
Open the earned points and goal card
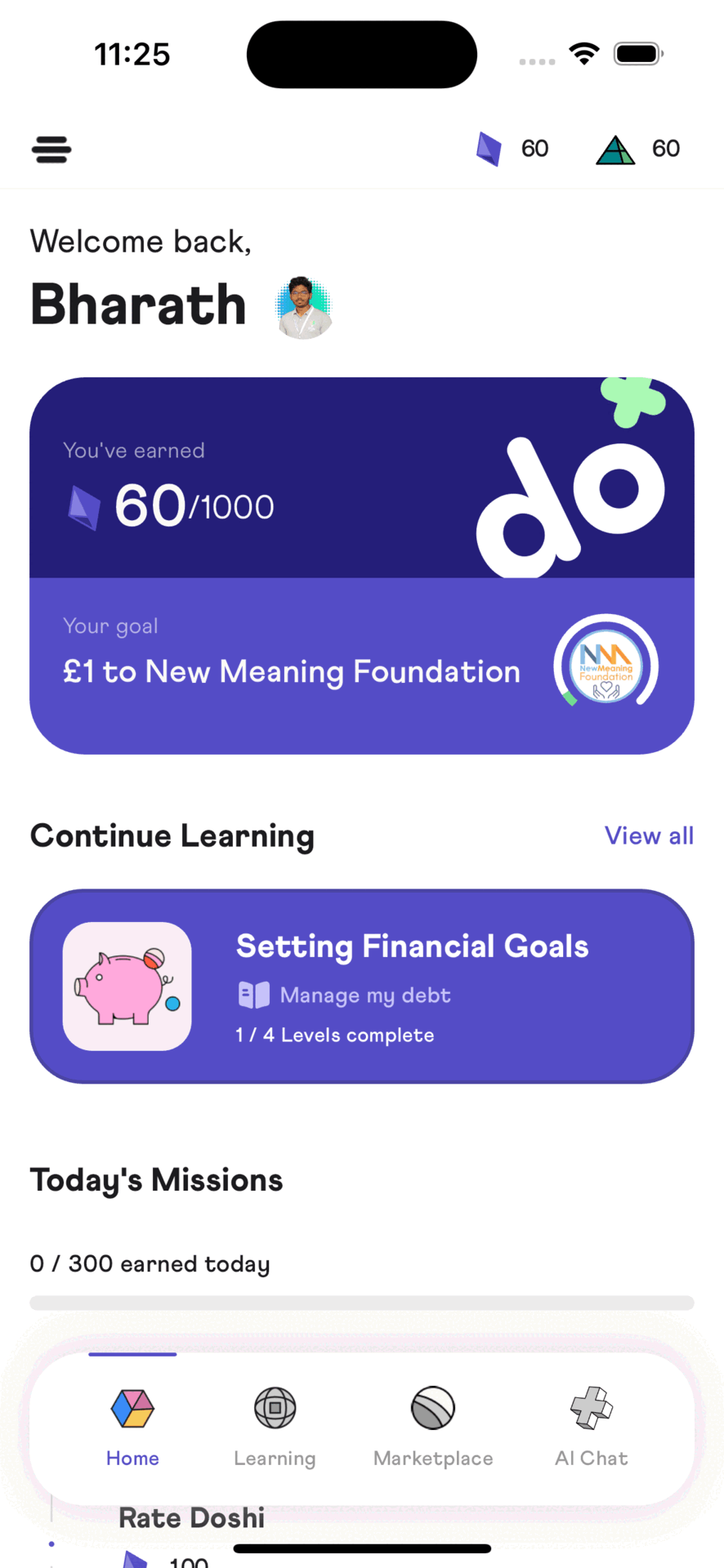[361, 565]
